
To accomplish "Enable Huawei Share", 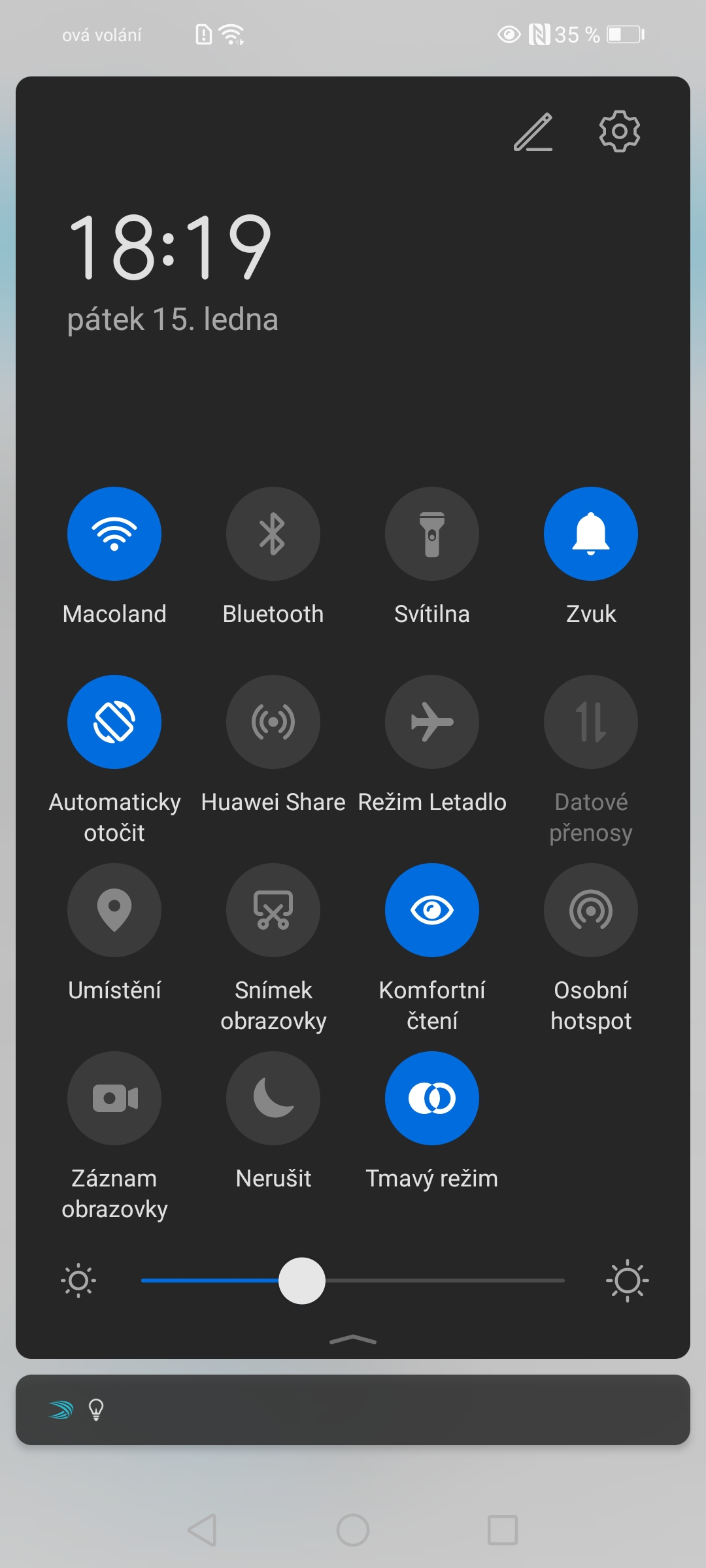I will pyautogui.click(x=273, y=722).
